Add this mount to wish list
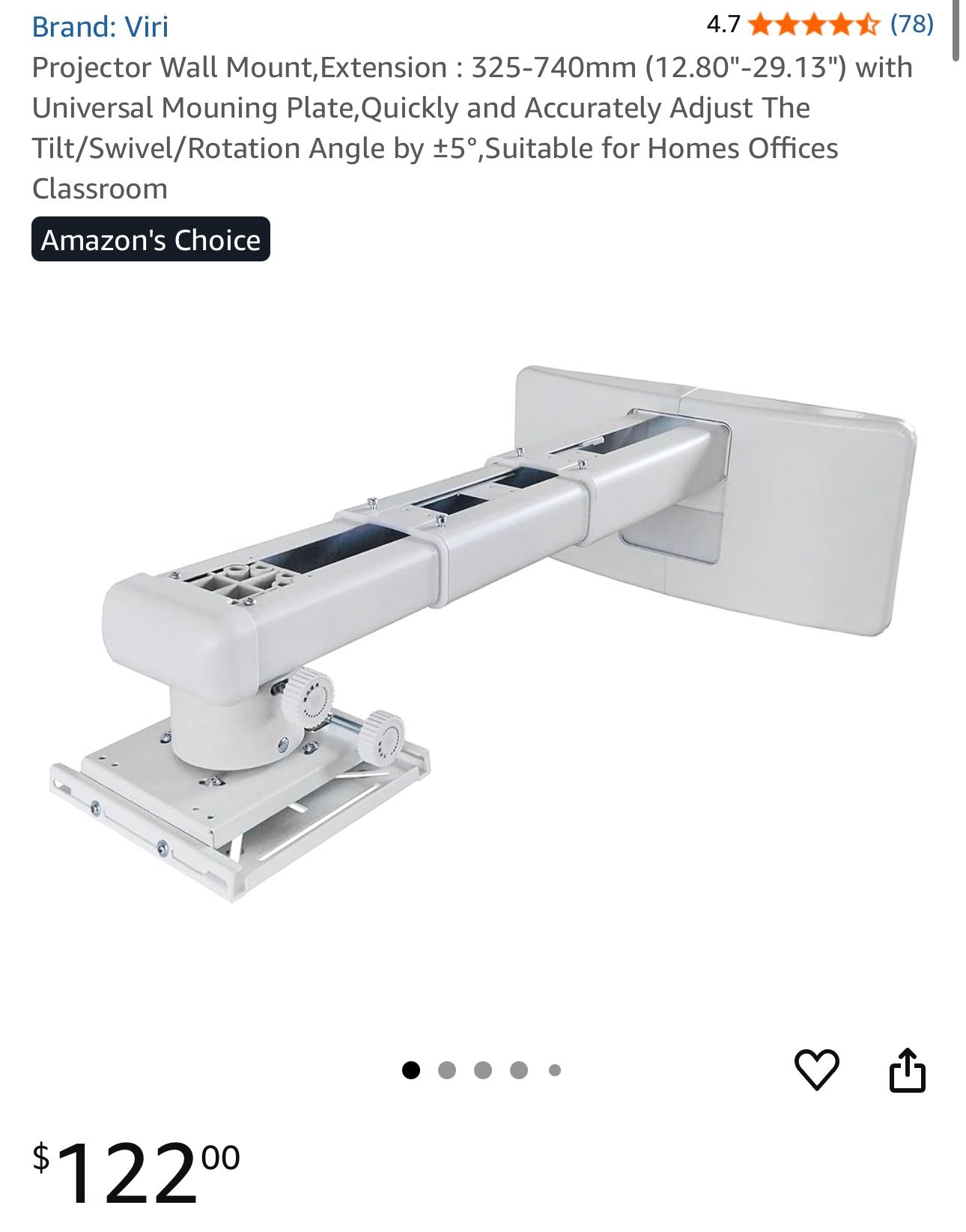966x1232 pixels. pyautogui.click(x=816, y=1069)
